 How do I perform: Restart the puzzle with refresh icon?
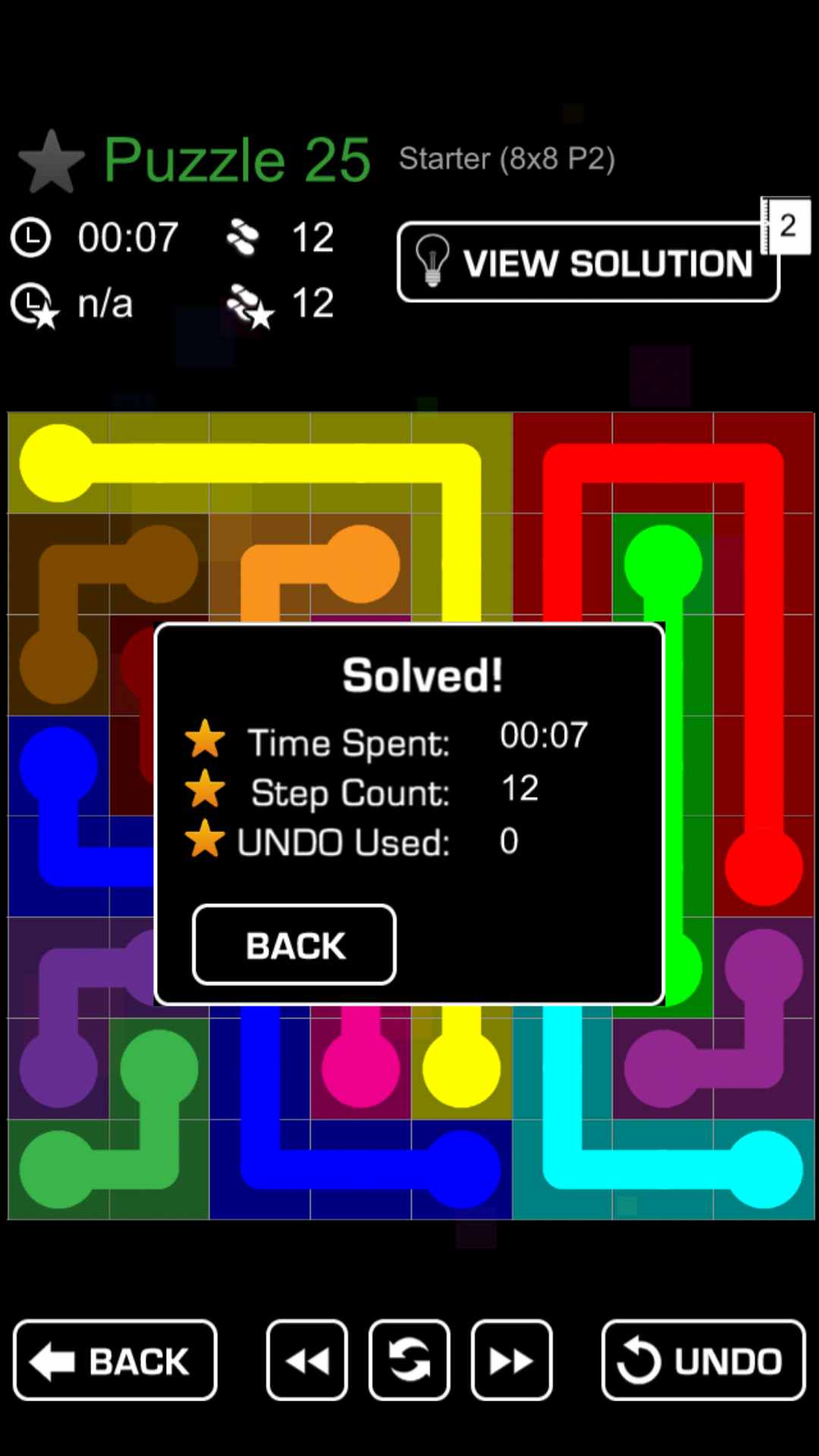409,1360
